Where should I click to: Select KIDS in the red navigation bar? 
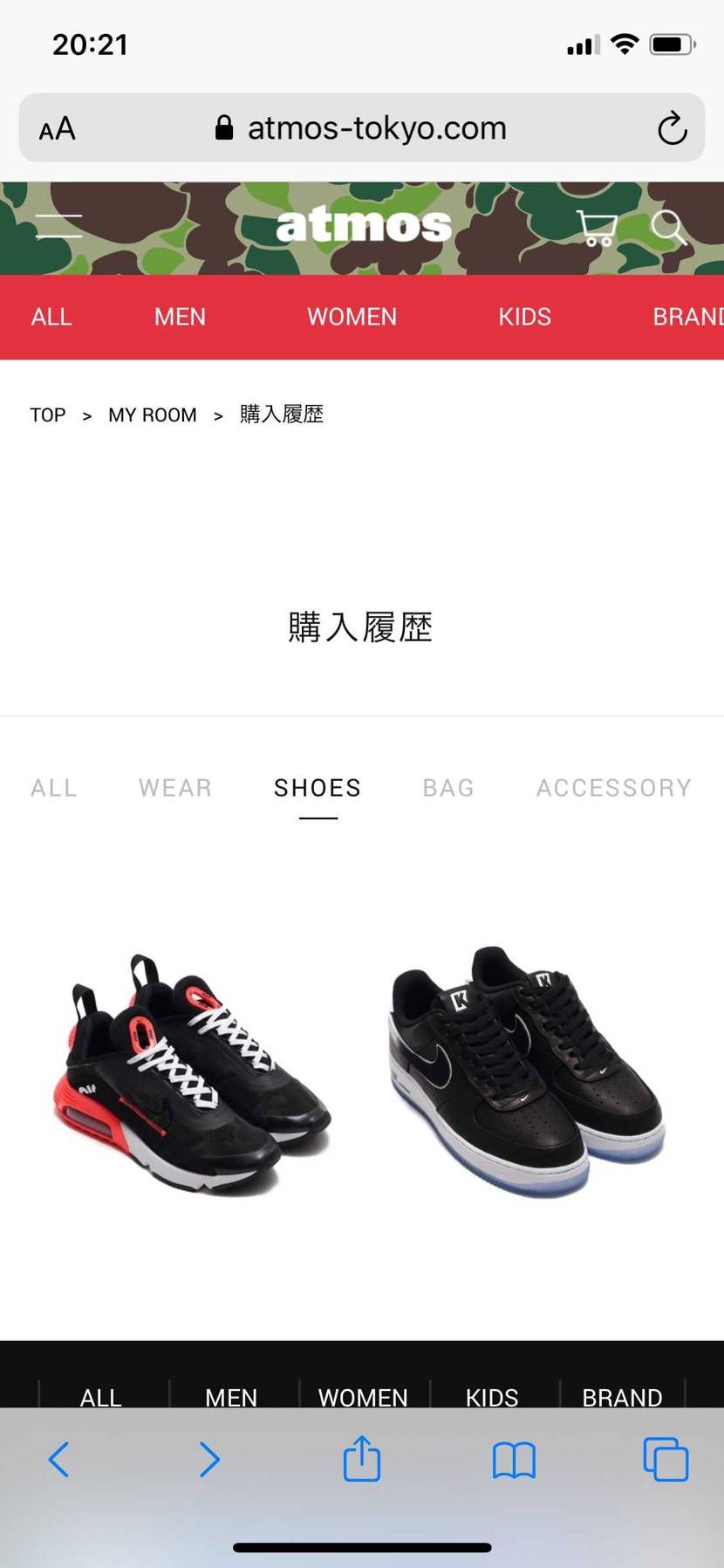click(524, 317)
